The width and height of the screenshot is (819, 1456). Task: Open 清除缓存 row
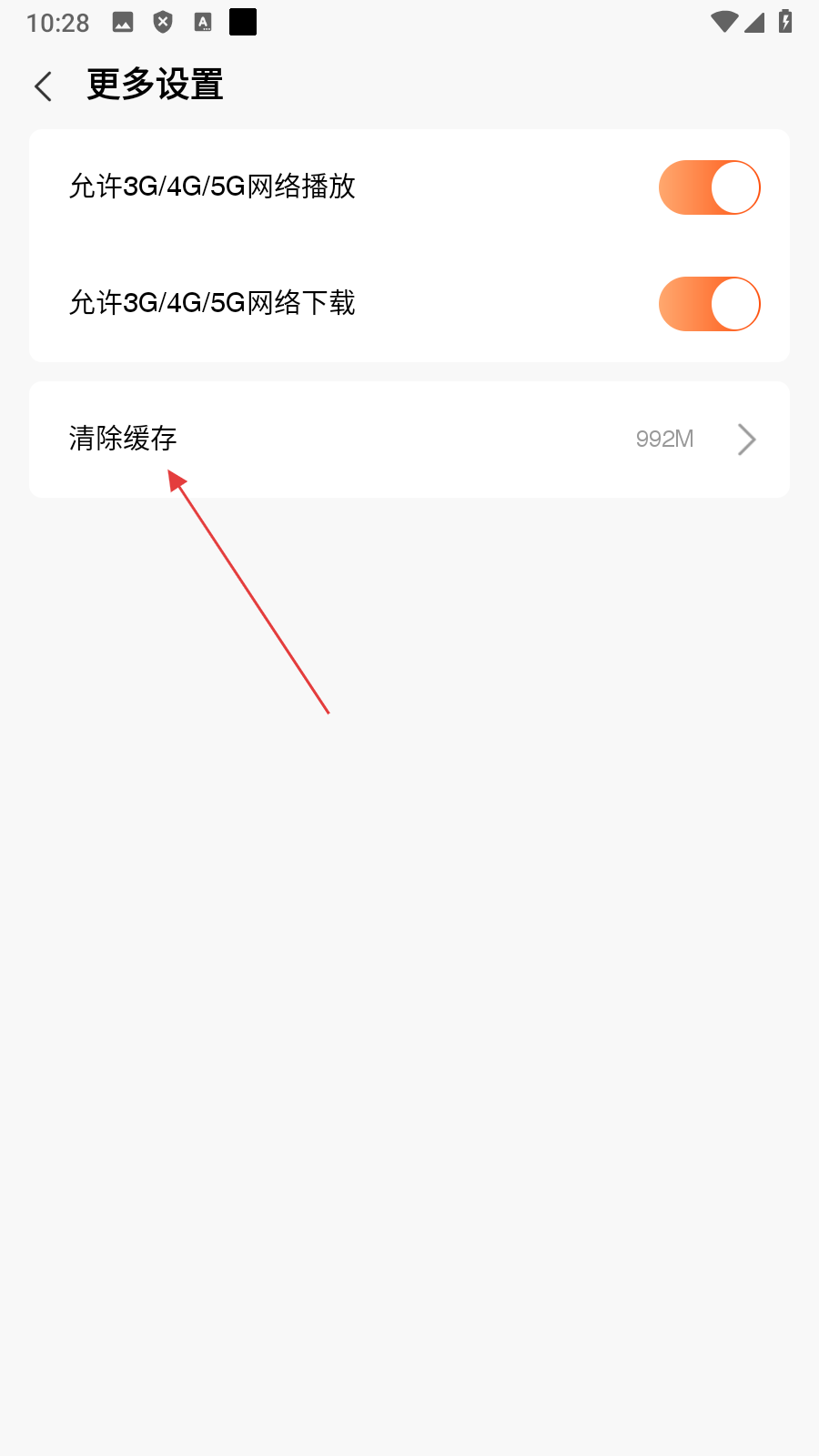409,440
